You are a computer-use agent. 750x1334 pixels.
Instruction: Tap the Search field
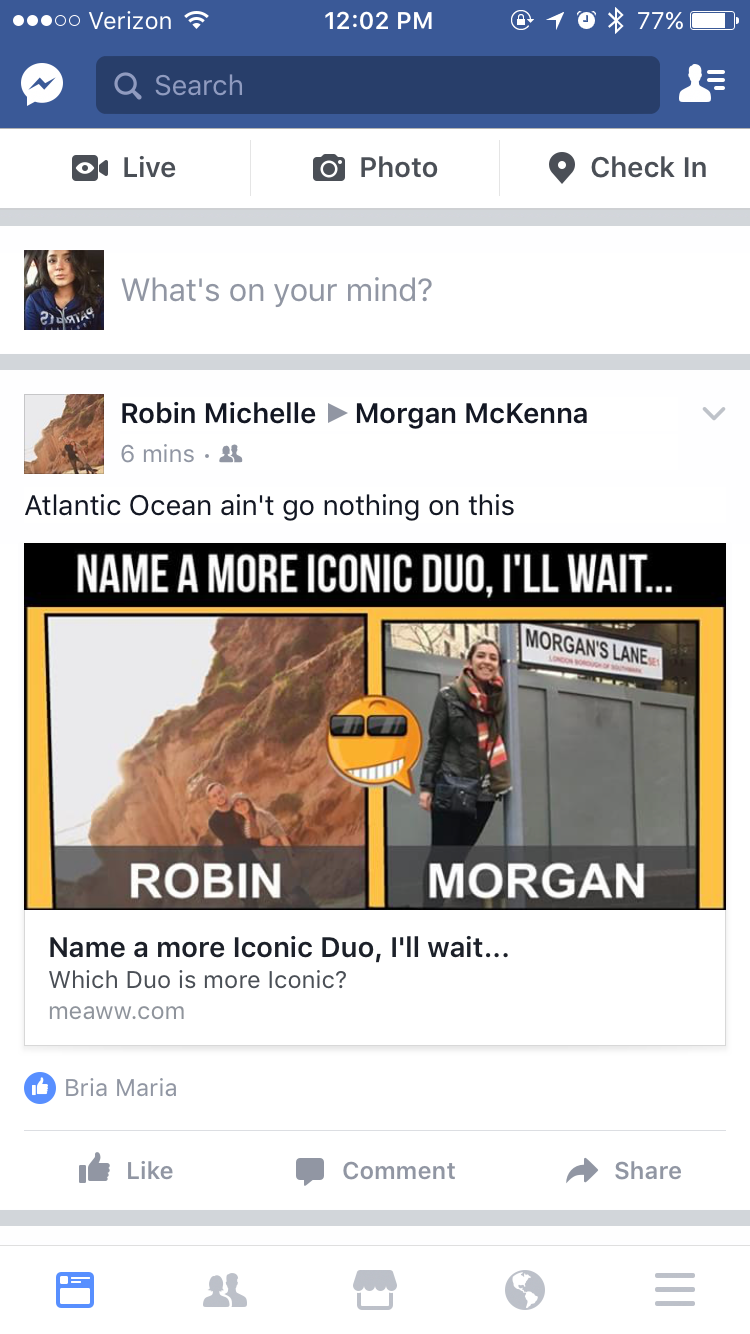click(377, 85)
